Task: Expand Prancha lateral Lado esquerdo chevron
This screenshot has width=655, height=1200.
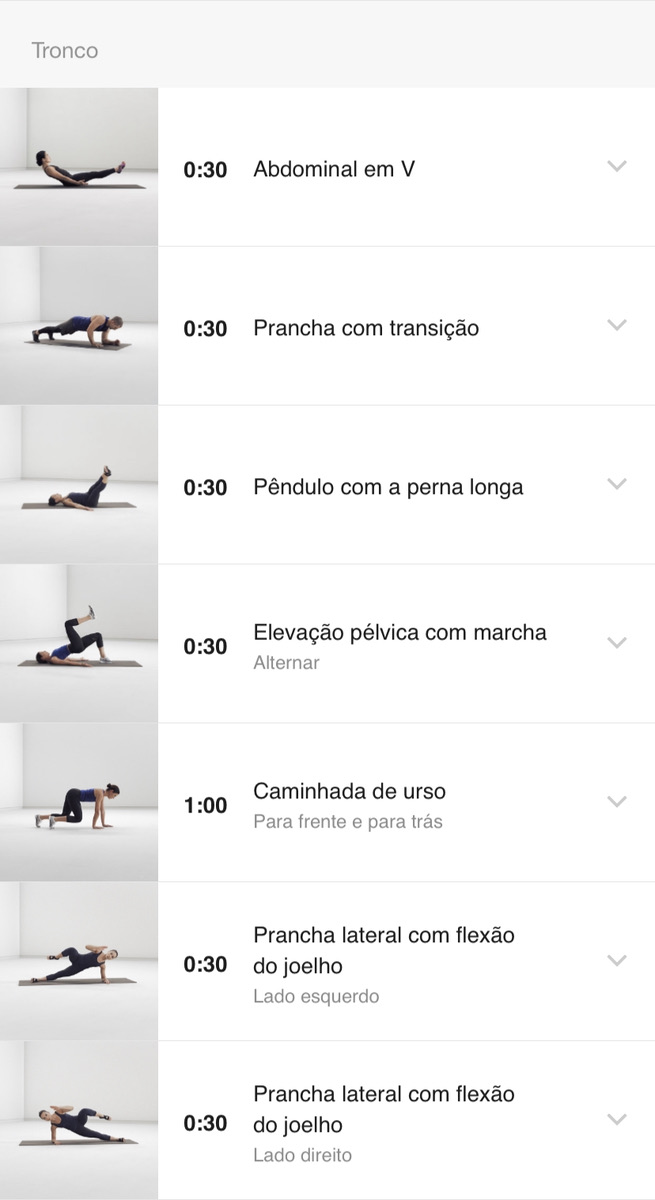Action: [617, 961]
